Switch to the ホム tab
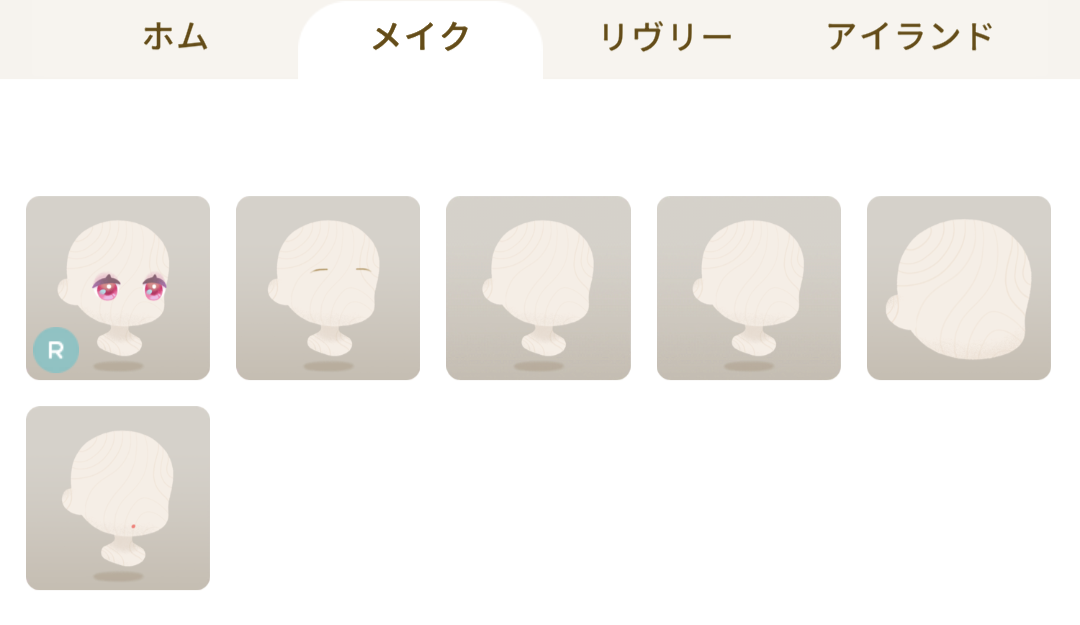The image size is (1080, 625). pos(175,38)
